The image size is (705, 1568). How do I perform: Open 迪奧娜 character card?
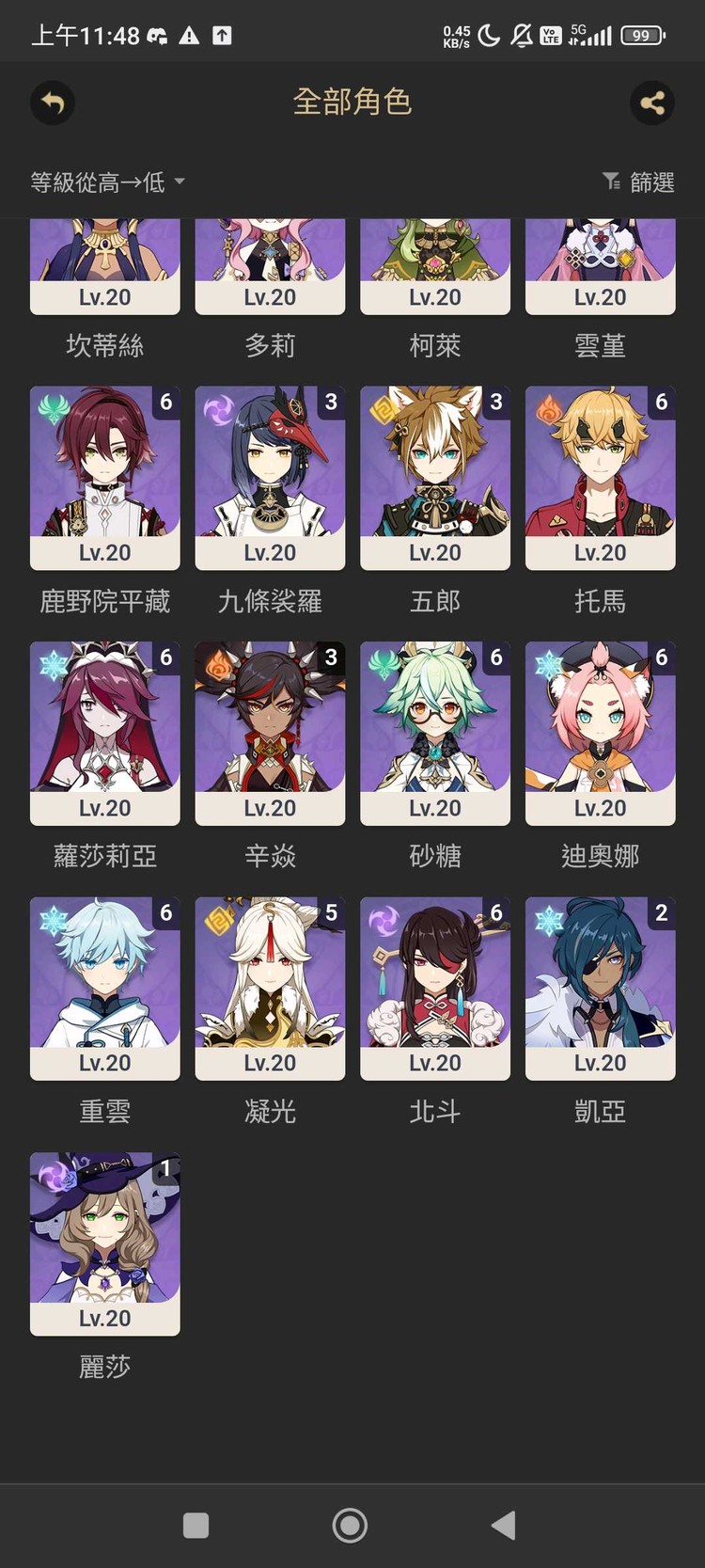click(x=600, y=734)
